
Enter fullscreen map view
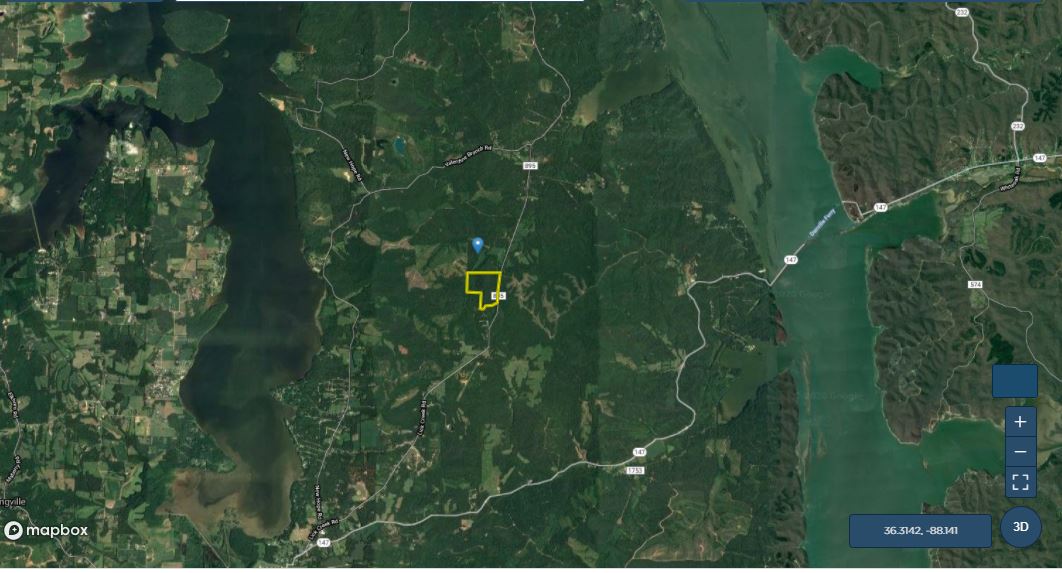tap(1020, 483)
